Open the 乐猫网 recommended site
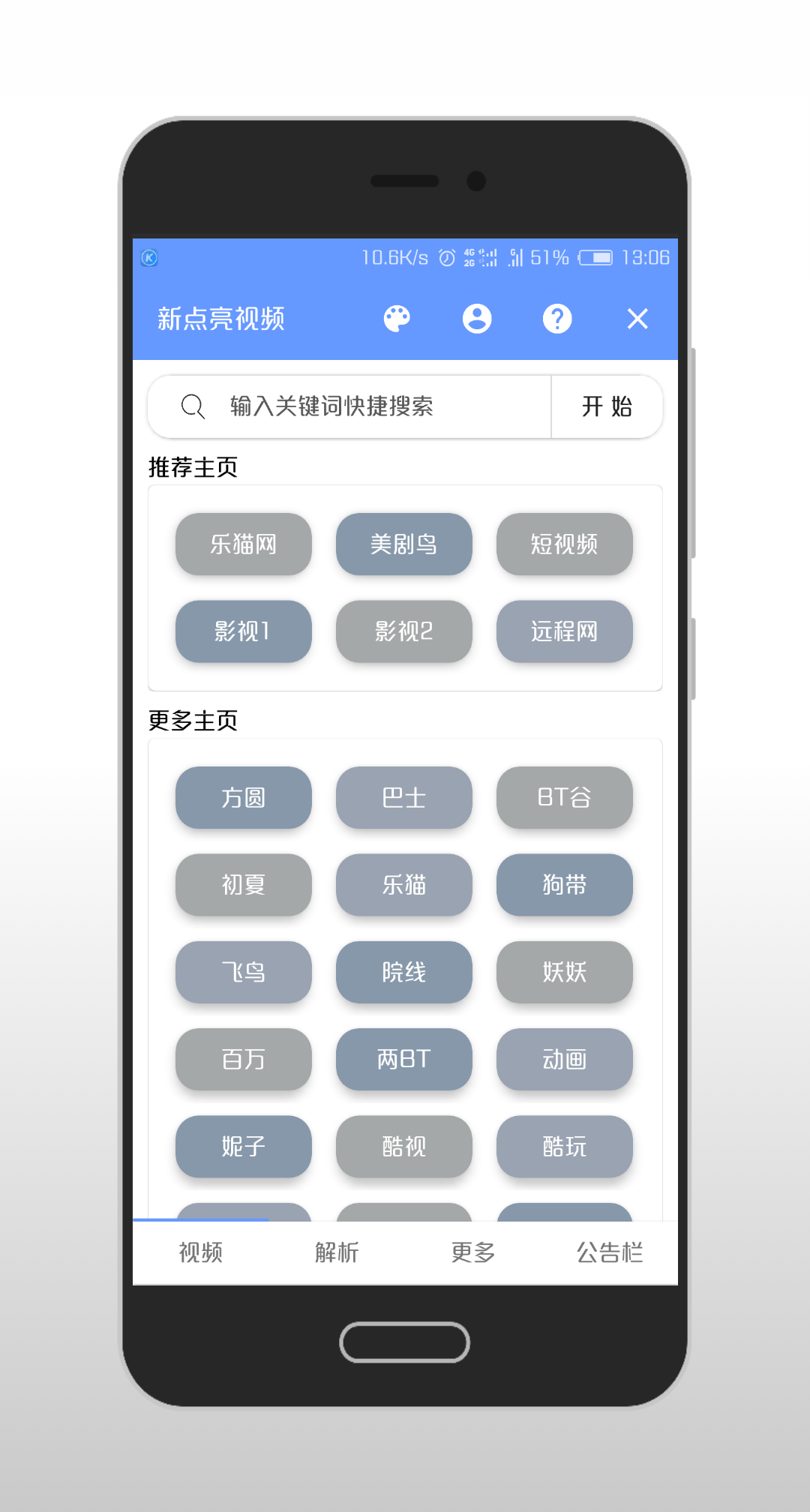Screen dimensions: 810x1512 (244, 544)
